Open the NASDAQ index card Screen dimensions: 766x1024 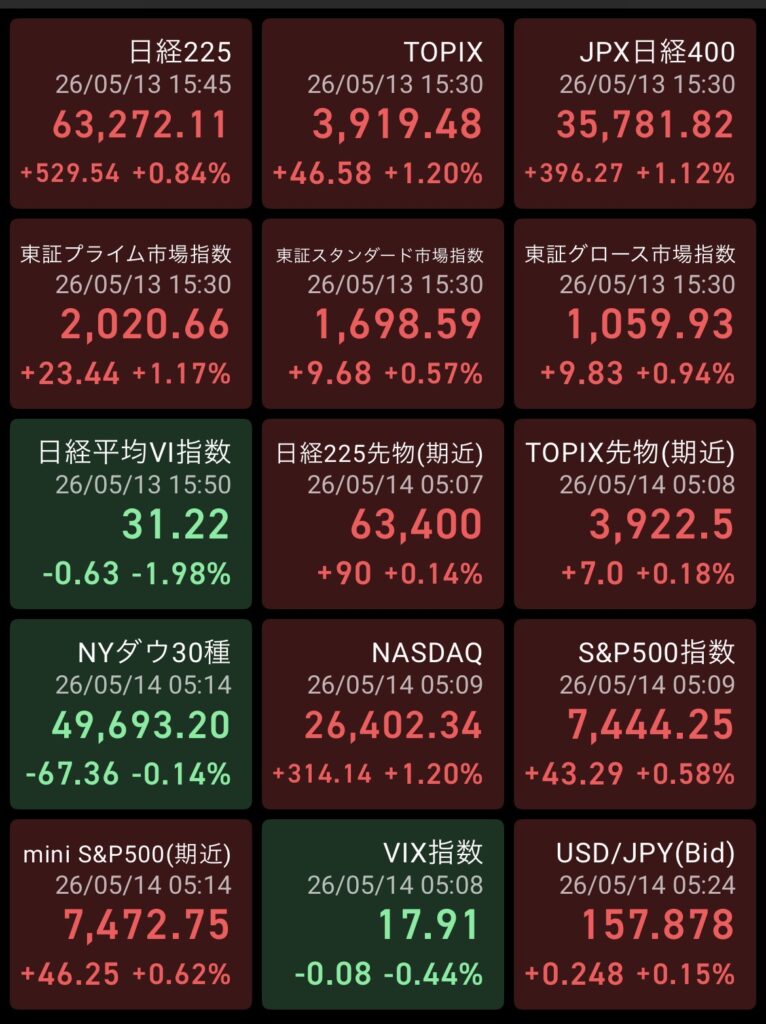(383, 714)
